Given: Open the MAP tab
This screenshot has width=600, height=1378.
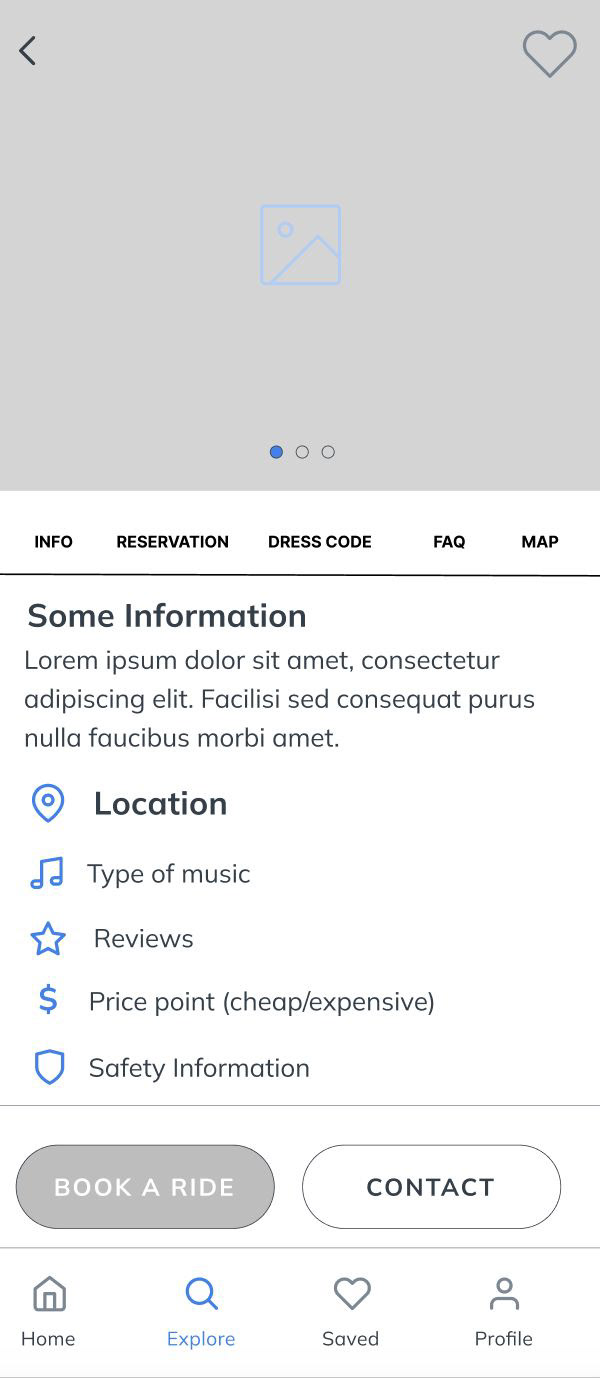Looking at the screenshot, I should pos(540,542).
